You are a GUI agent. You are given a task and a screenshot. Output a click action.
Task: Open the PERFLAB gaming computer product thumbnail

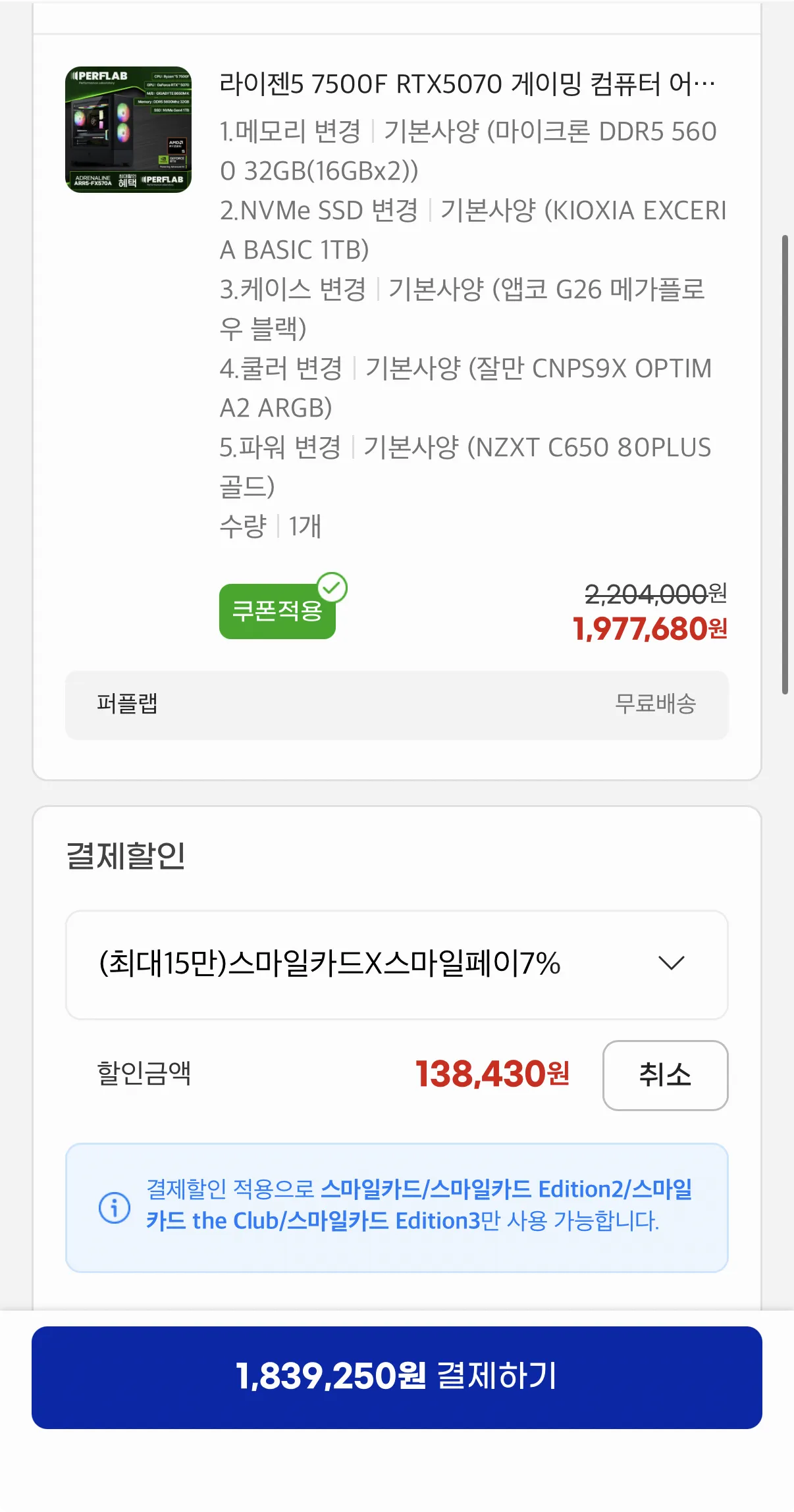[128, 130]
